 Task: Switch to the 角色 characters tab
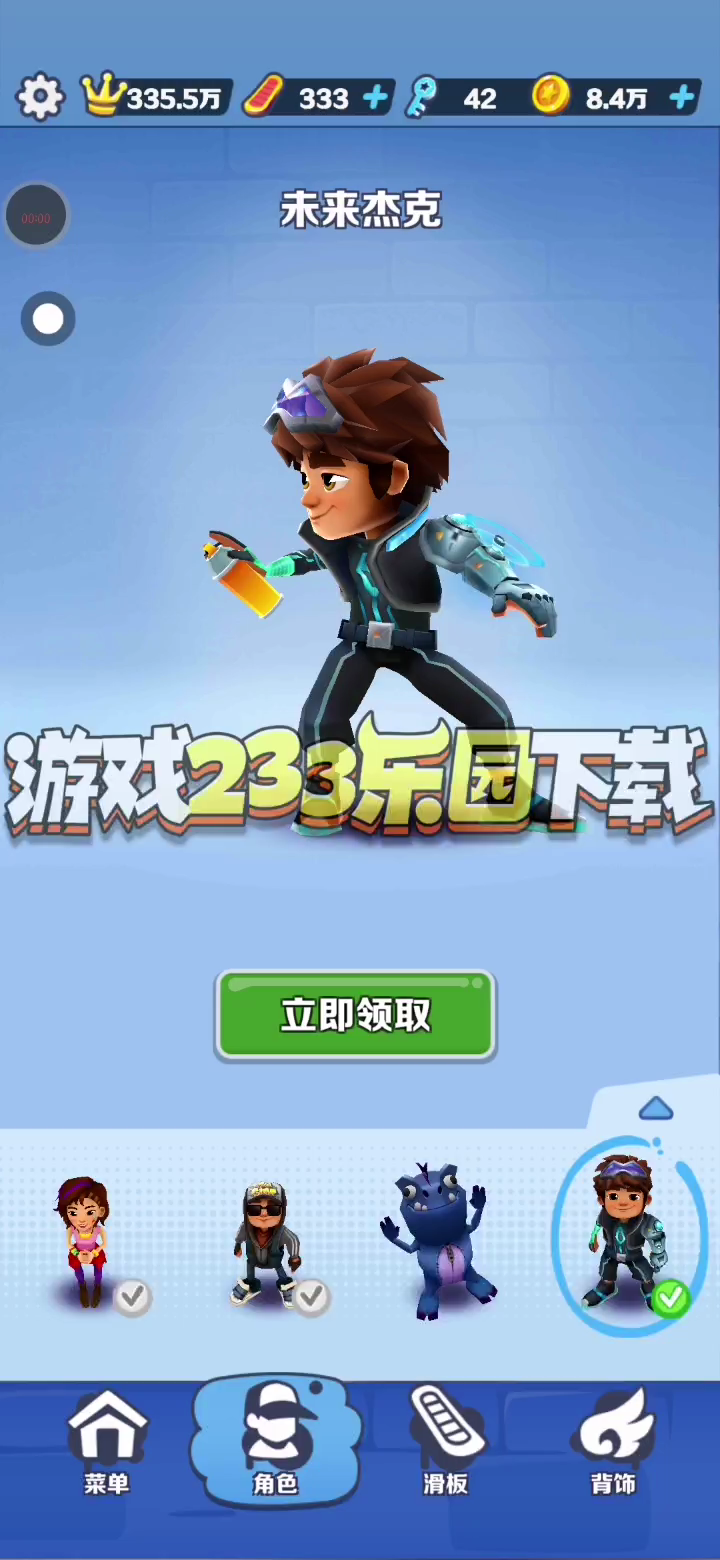pyautogui.click(x=275, y=1443)
